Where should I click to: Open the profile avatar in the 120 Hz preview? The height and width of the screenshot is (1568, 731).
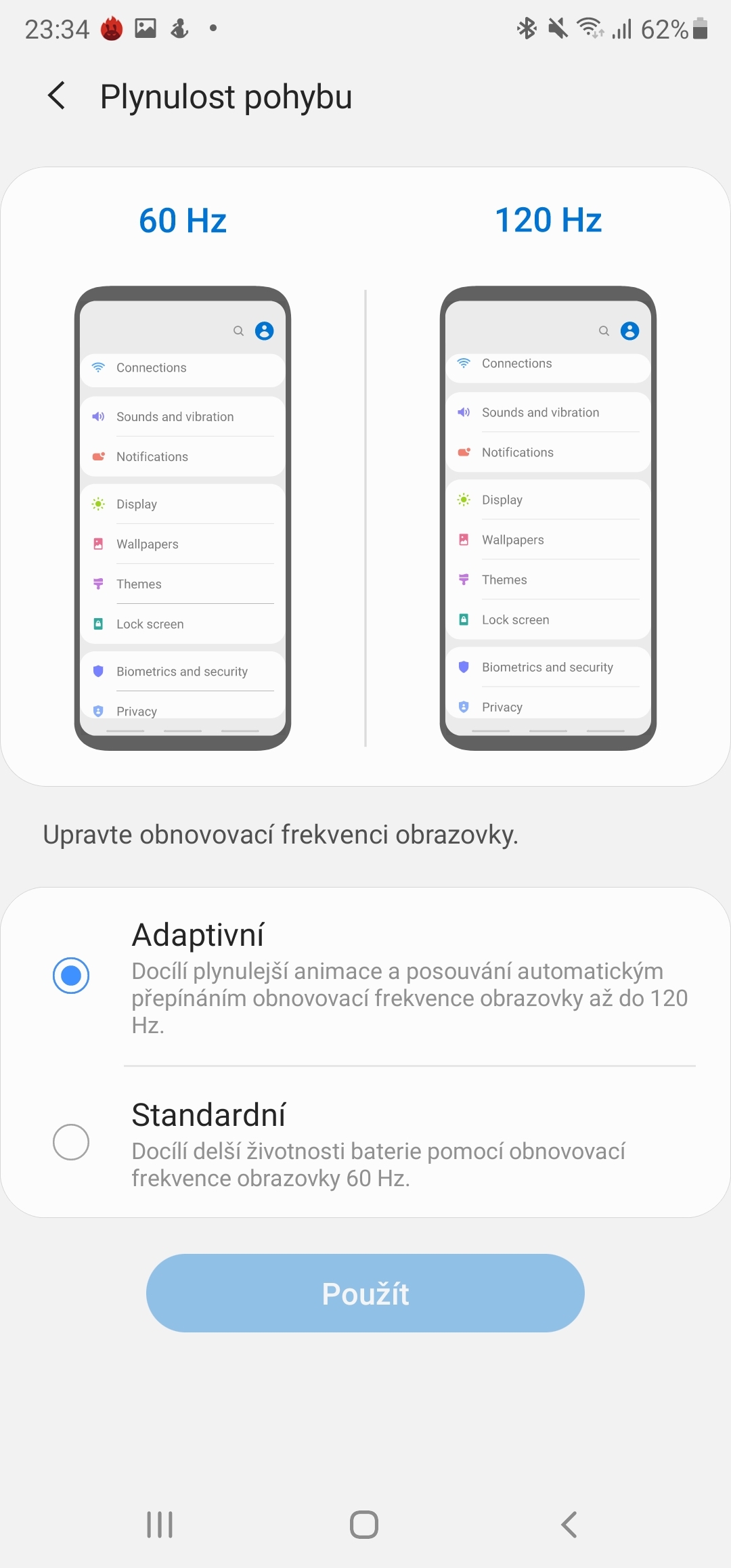[630, 330]
